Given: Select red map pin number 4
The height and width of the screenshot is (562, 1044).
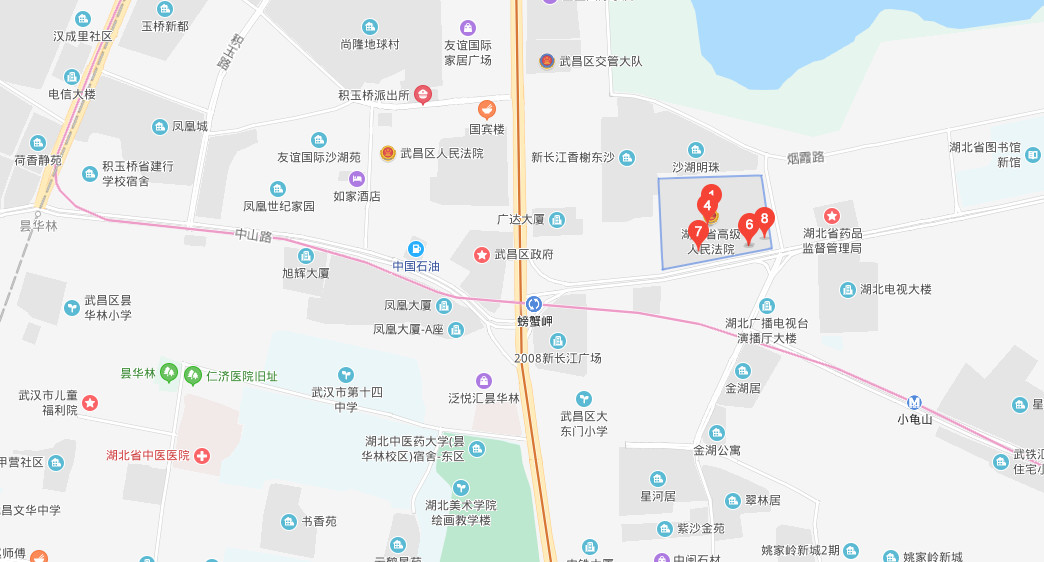Looking at the screenshot, I should pos(707,205).
